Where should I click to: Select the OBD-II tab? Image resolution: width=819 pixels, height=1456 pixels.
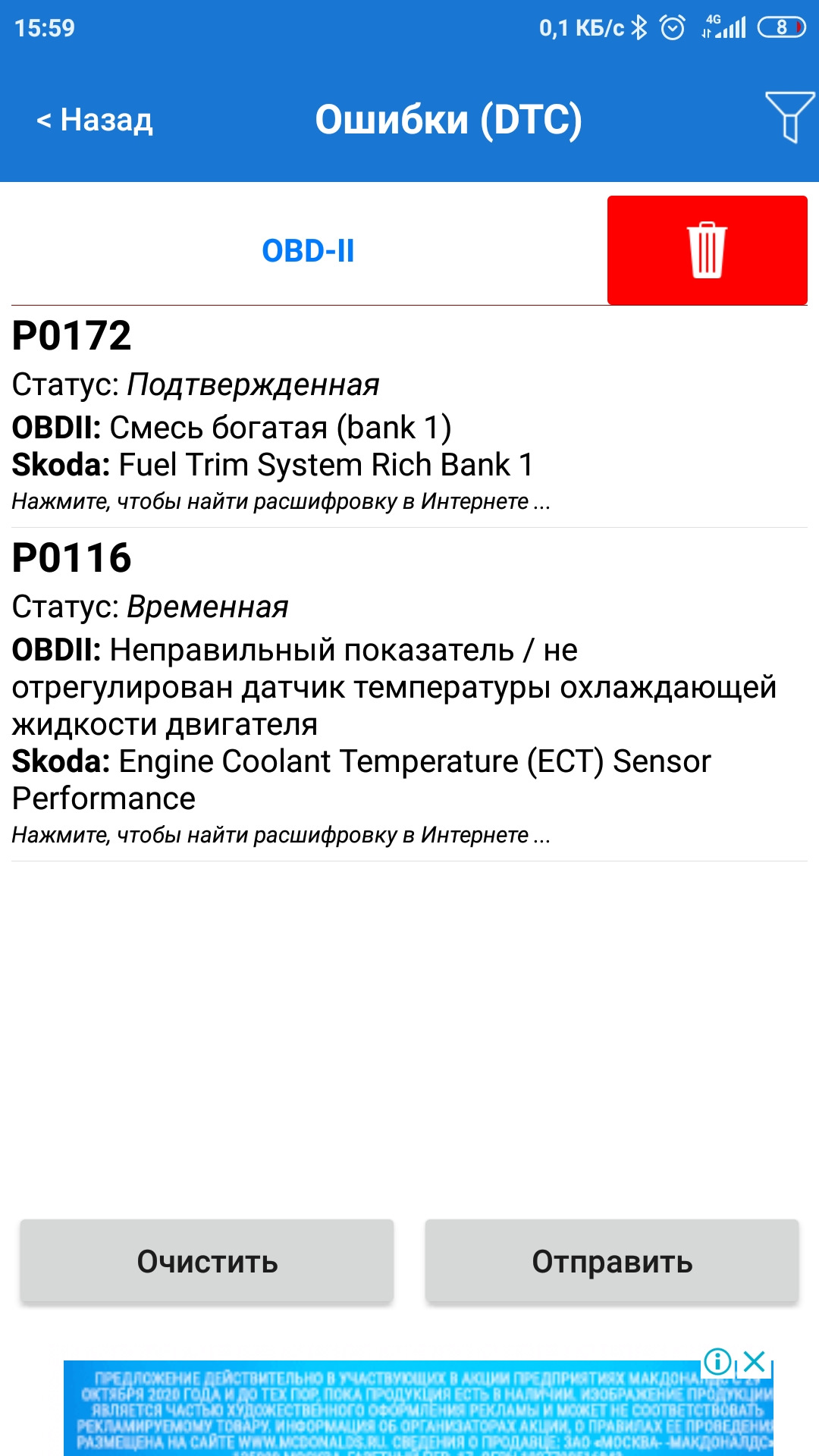click(x=308, y=251)
